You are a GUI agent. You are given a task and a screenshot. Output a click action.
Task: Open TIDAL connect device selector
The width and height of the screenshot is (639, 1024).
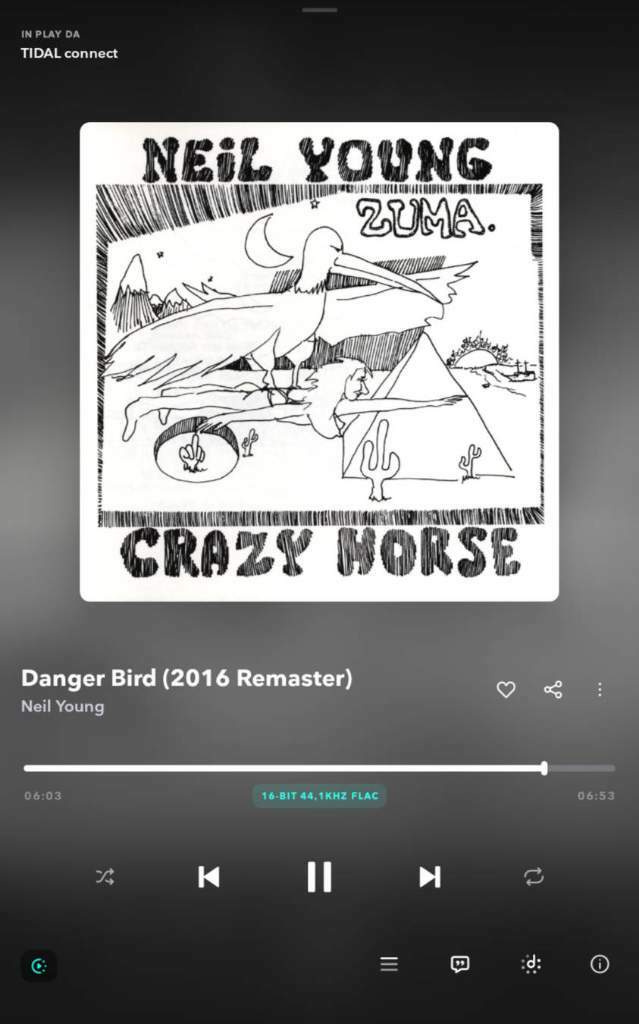point(69,53)
